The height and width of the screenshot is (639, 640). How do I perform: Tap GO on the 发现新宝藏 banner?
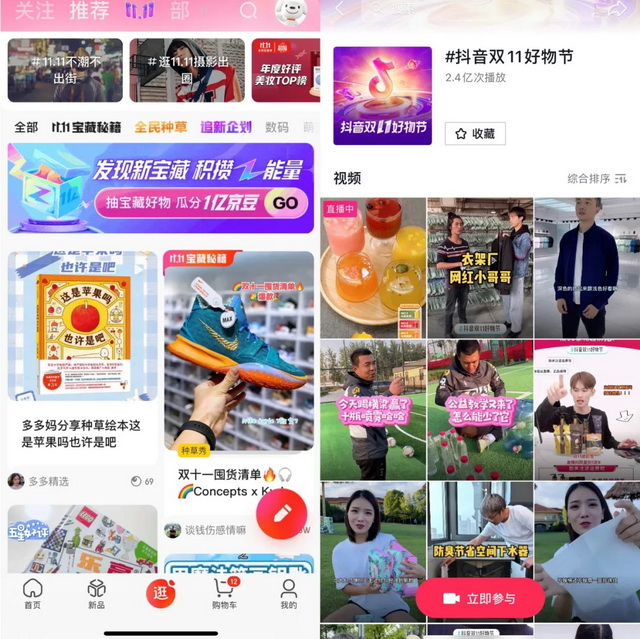tap(285, 203)
